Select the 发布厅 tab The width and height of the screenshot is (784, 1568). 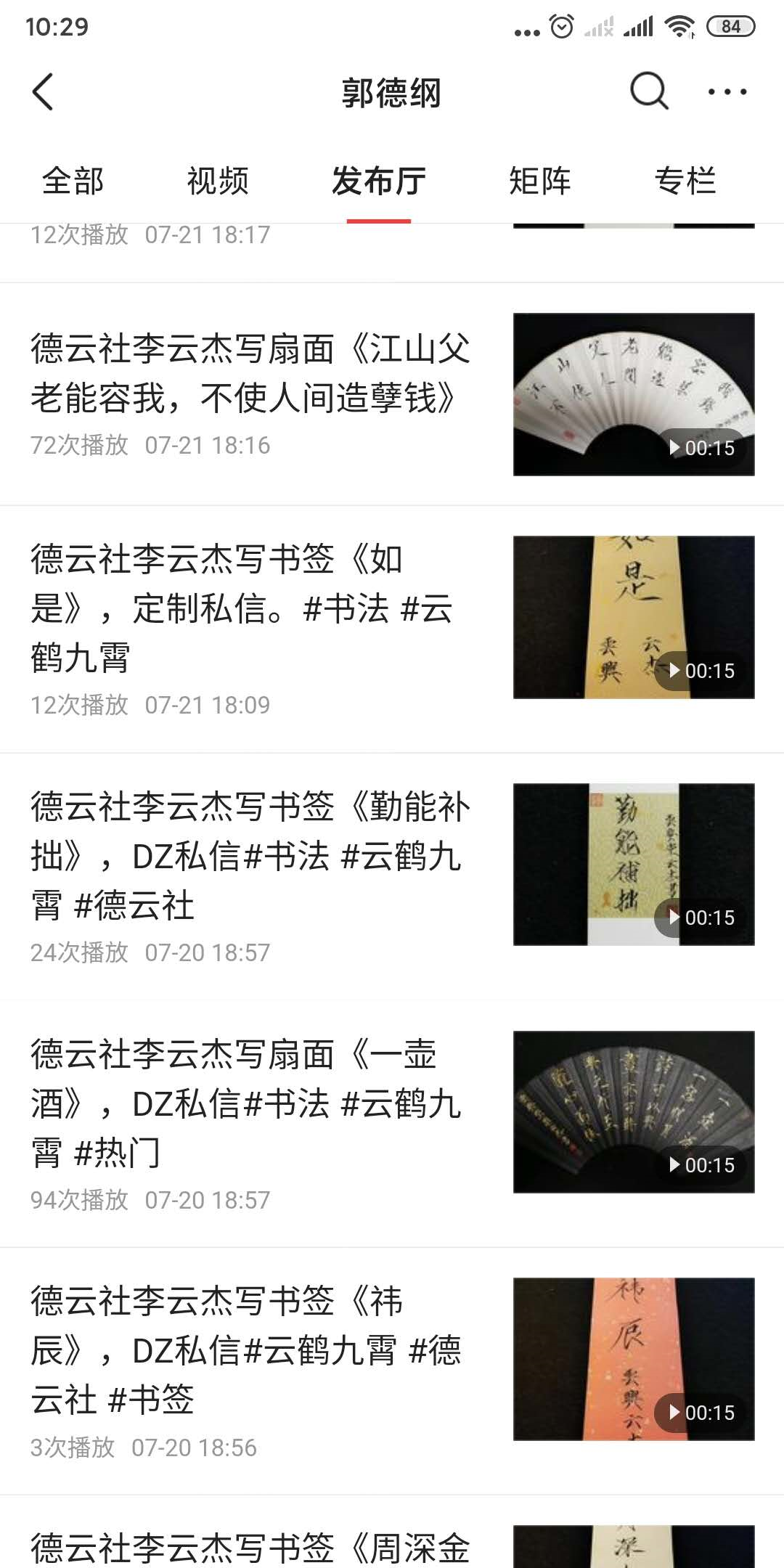(x=378, y=180)
